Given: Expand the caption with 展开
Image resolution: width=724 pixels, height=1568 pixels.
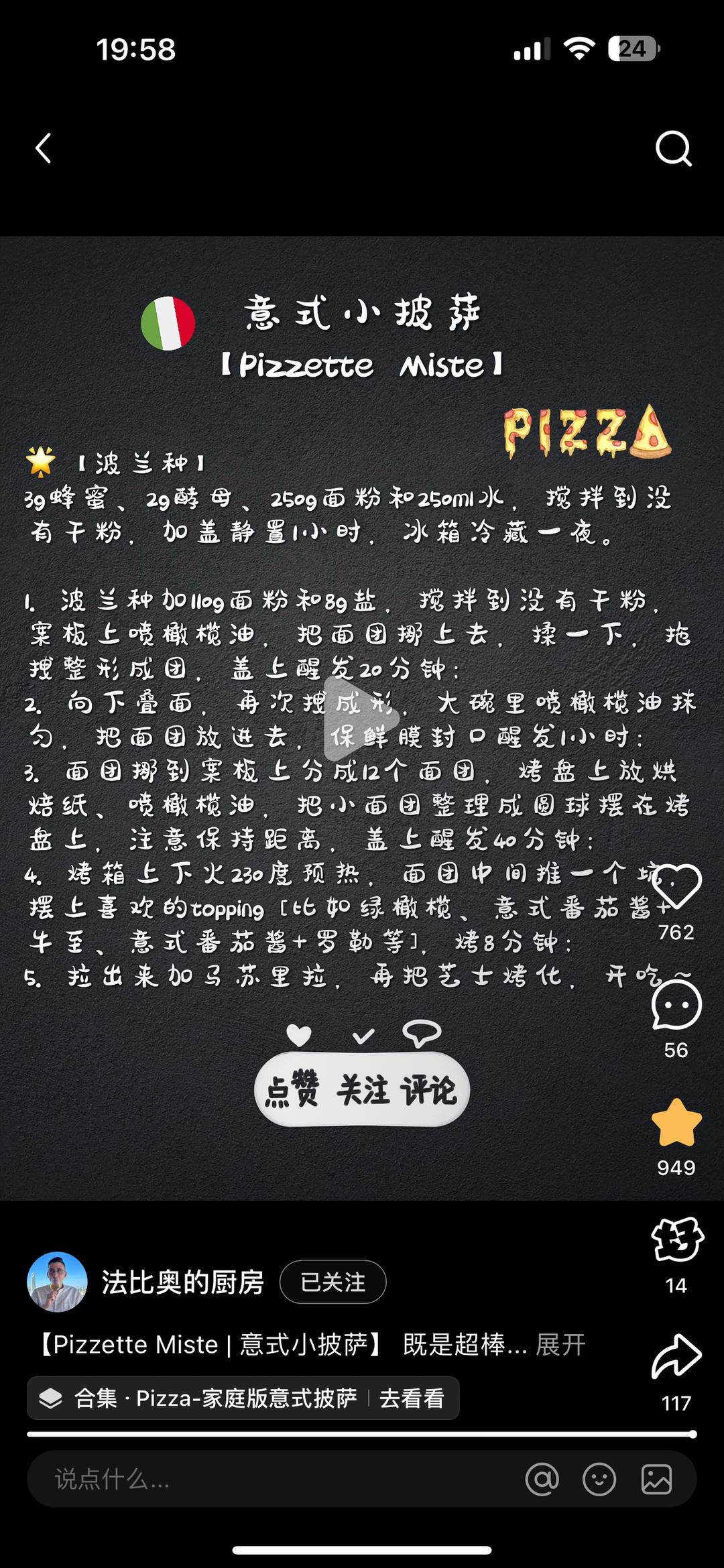Looking at the screenshot, I should click(560, 1345).
